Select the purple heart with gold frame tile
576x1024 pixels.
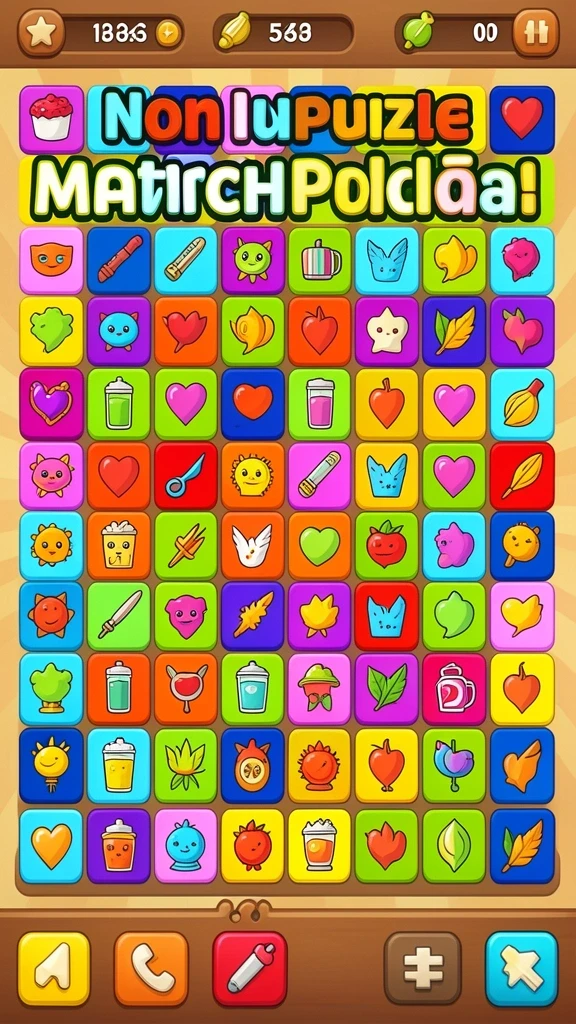pos(51,403)
